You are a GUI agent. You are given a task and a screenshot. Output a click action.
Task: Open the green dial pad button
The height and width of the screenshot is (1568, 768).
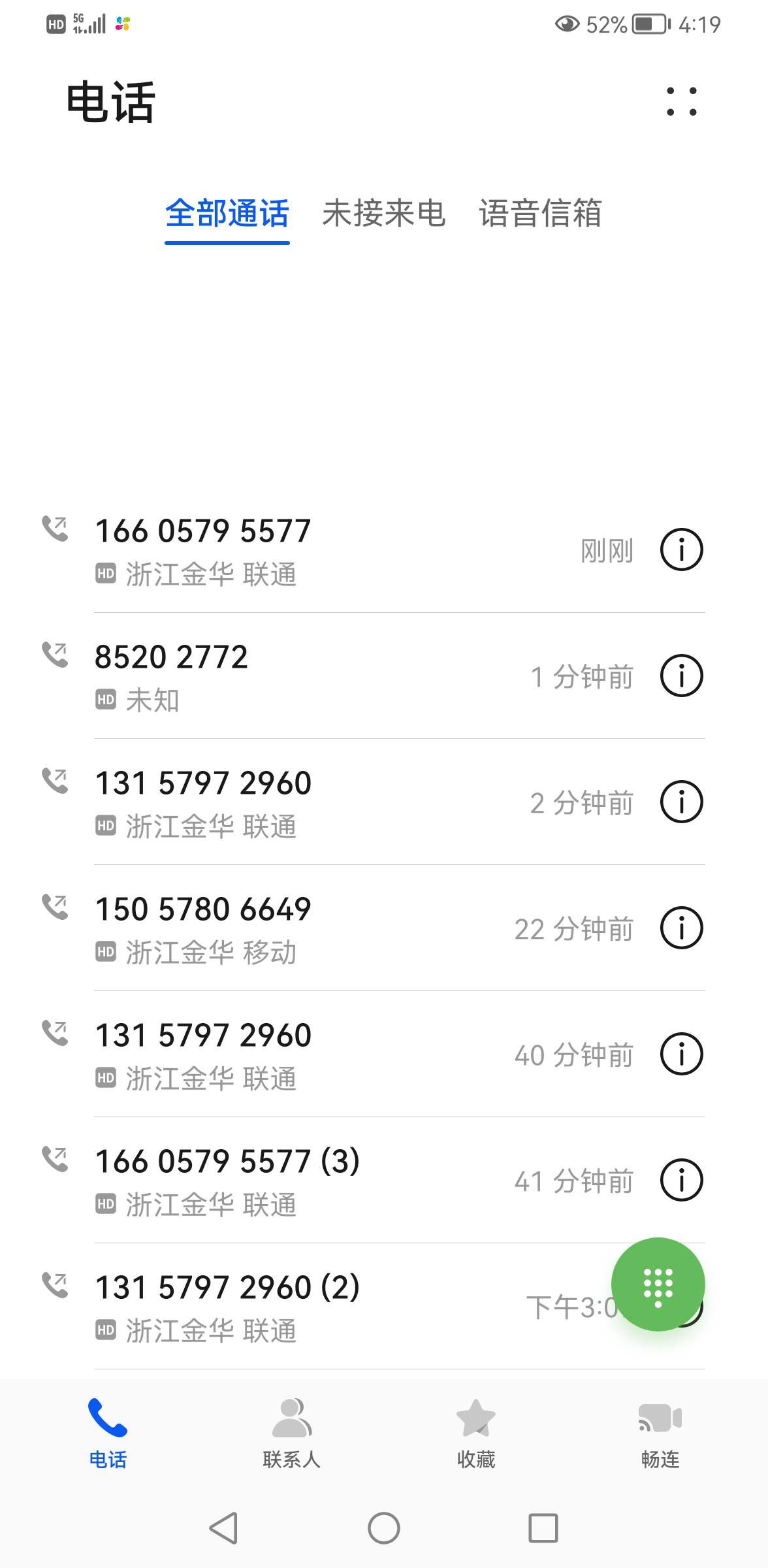pos(658,1284)
